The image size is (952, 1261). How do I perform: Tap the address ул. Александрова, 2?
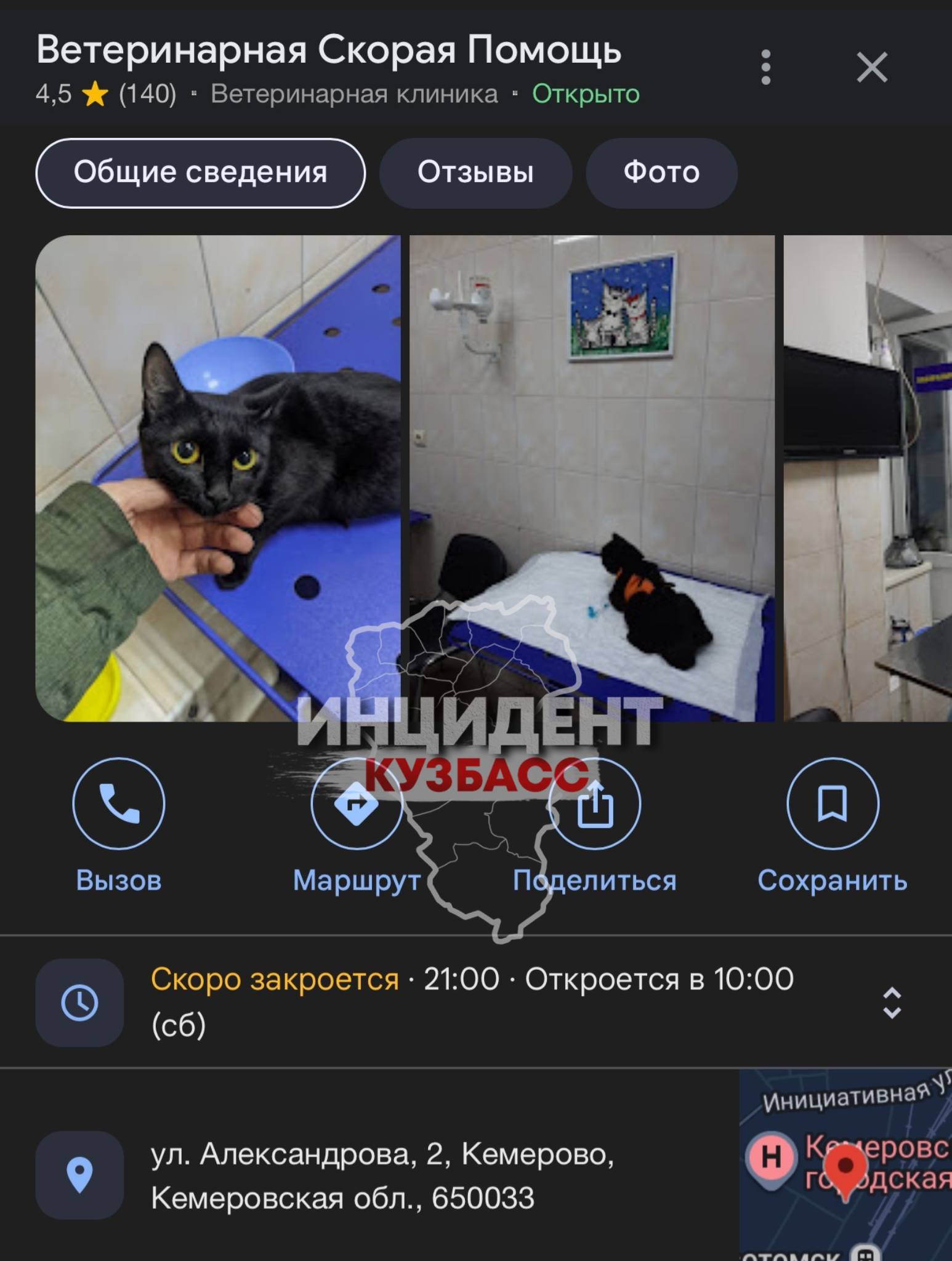[x=382, y=1175]
